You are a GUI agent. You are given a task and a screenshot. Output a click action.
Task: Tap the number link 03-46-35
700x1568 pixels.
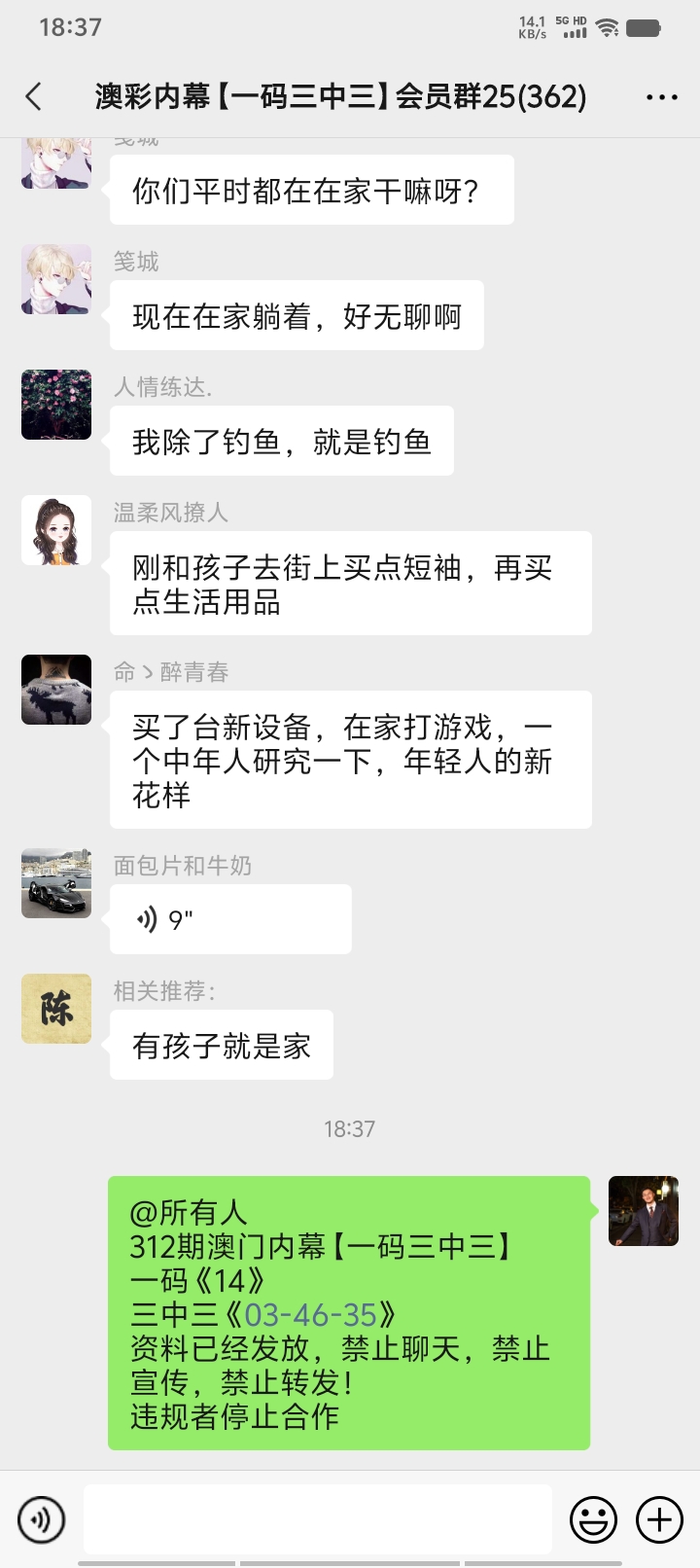click(310, 1315)
